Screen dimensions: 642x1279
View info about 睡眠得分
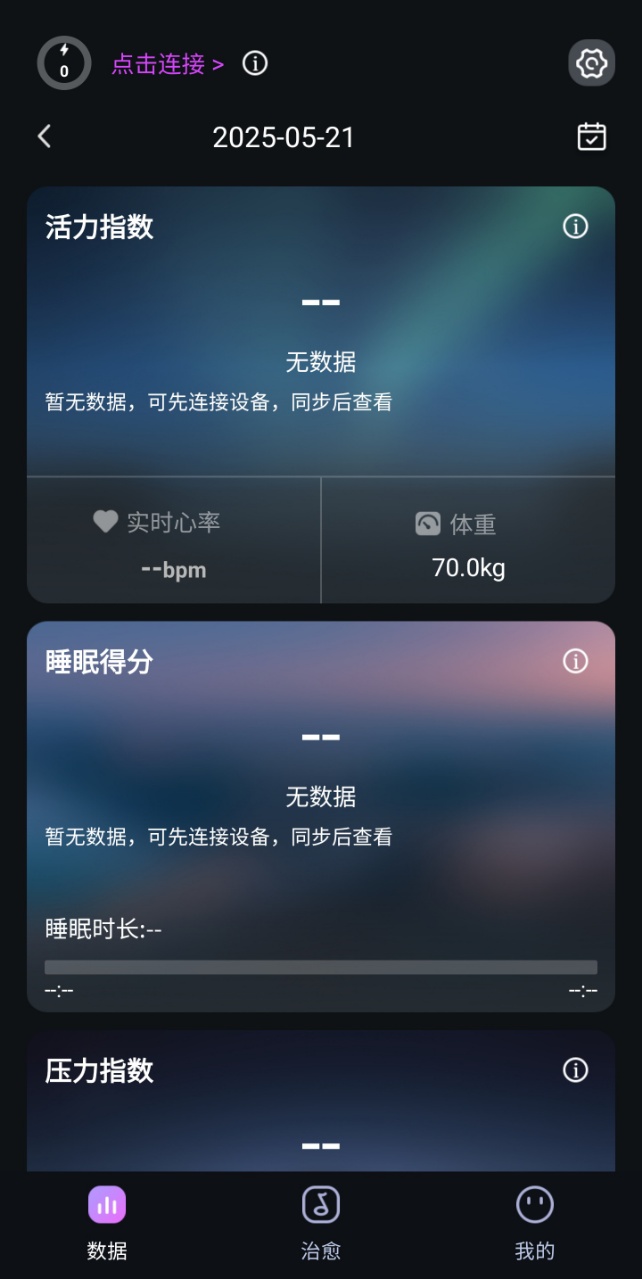click(x=576, y=661)
